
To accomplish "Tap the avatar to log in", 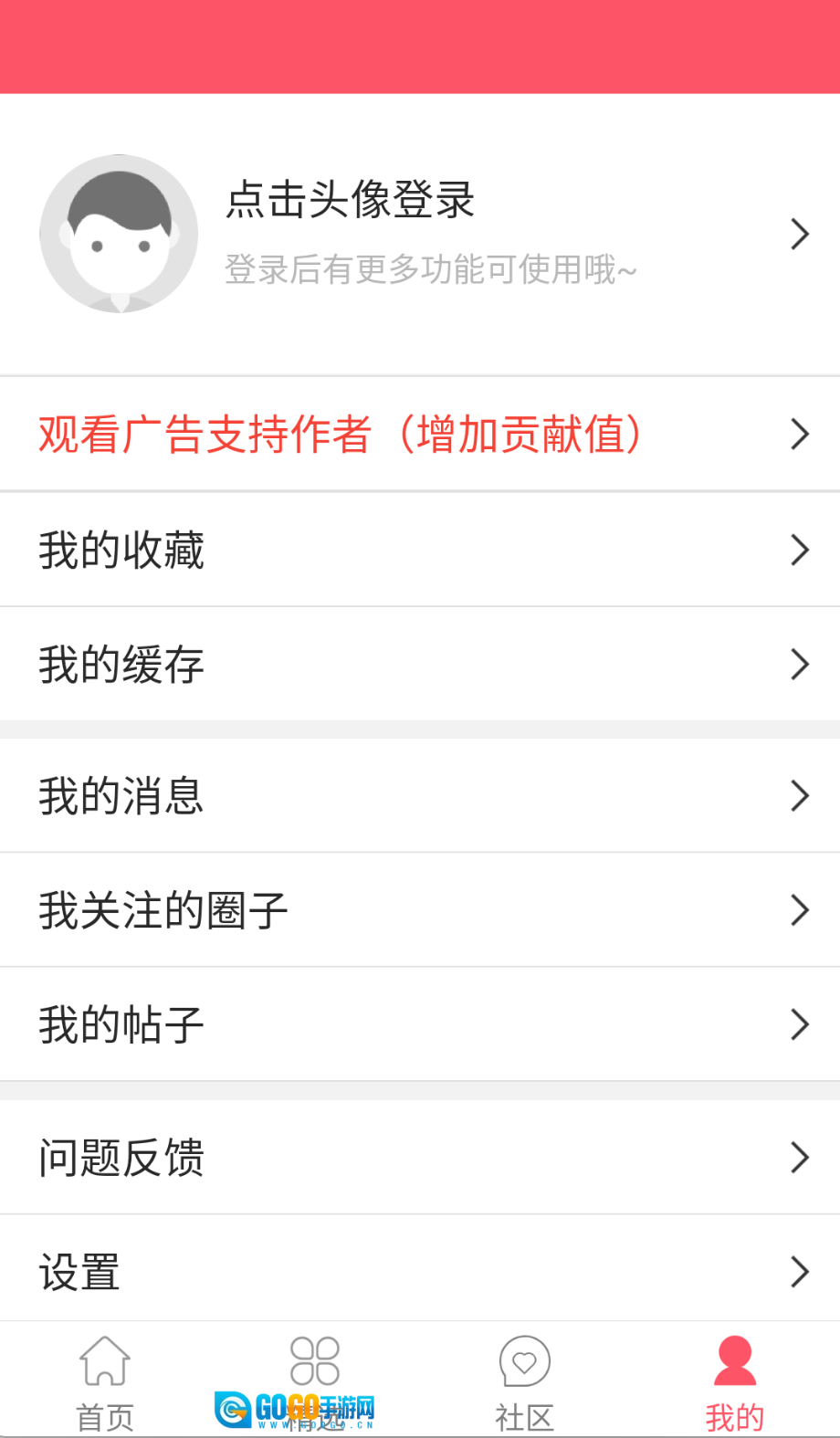I will [119, 234].
